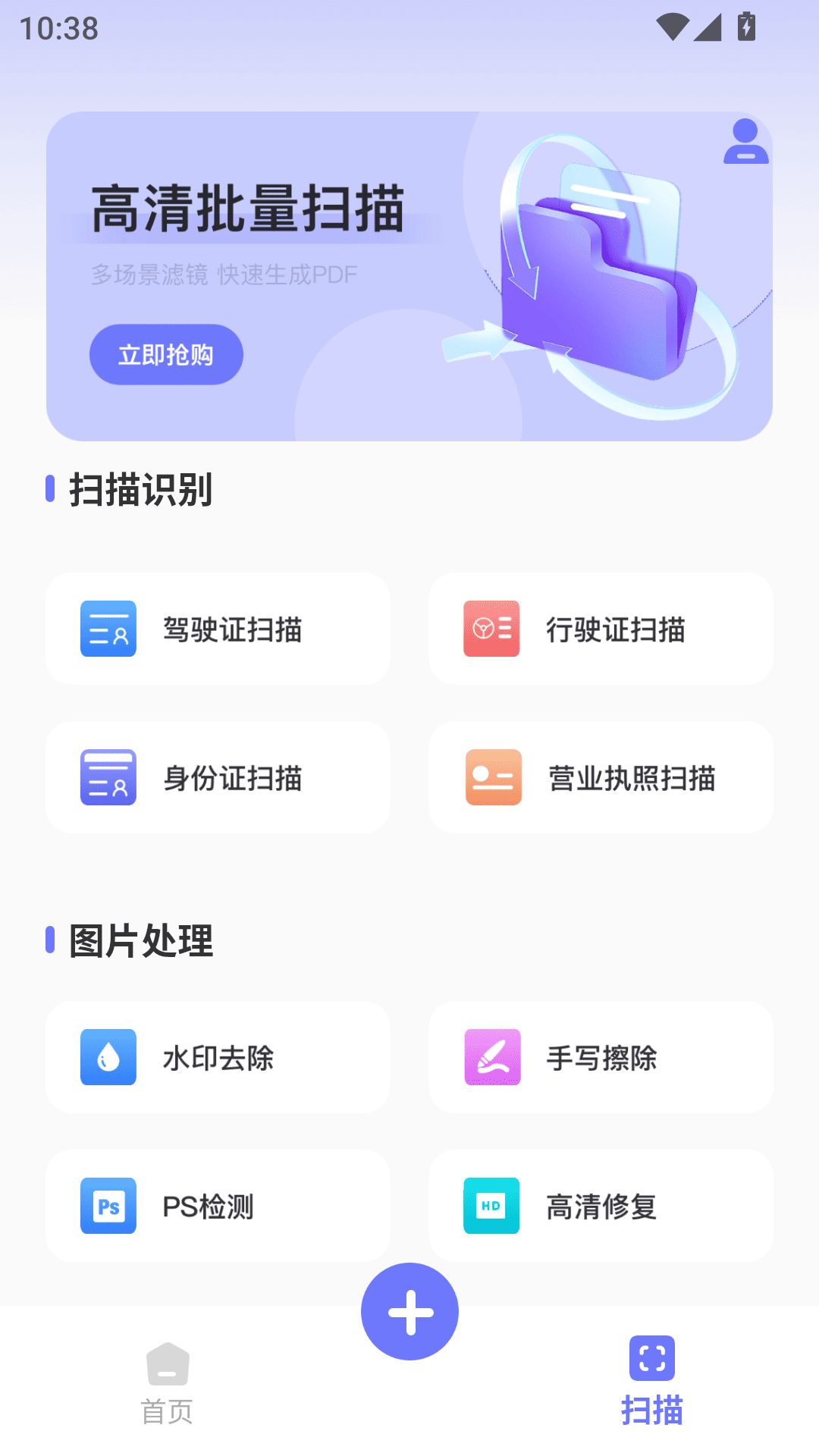Open the 扫描 scan frame icon in bottom bar
This screenshot has width=819, height=1456.
[x=651, y=1360]
